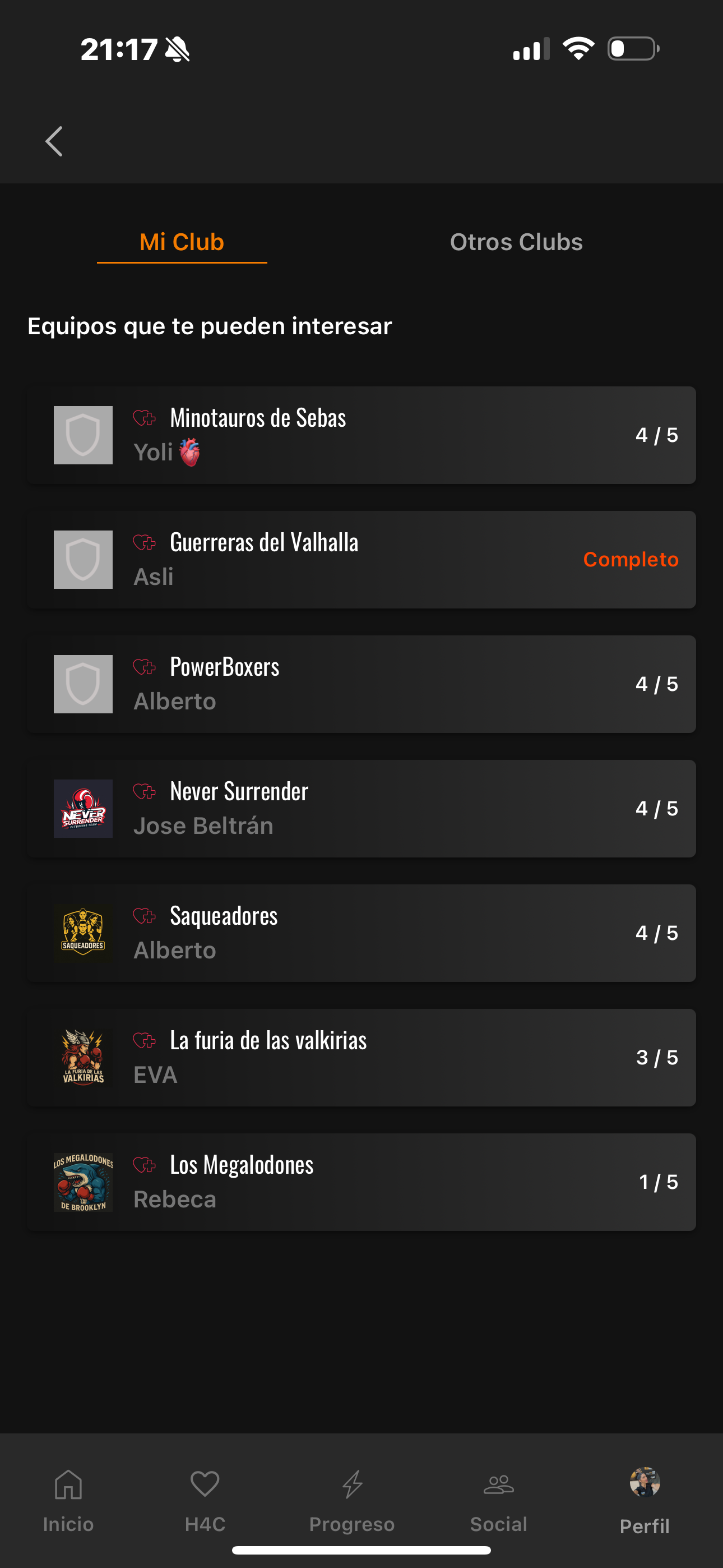
Task: Switch to the Progreso tab
Action: [x=352, y=1501]
